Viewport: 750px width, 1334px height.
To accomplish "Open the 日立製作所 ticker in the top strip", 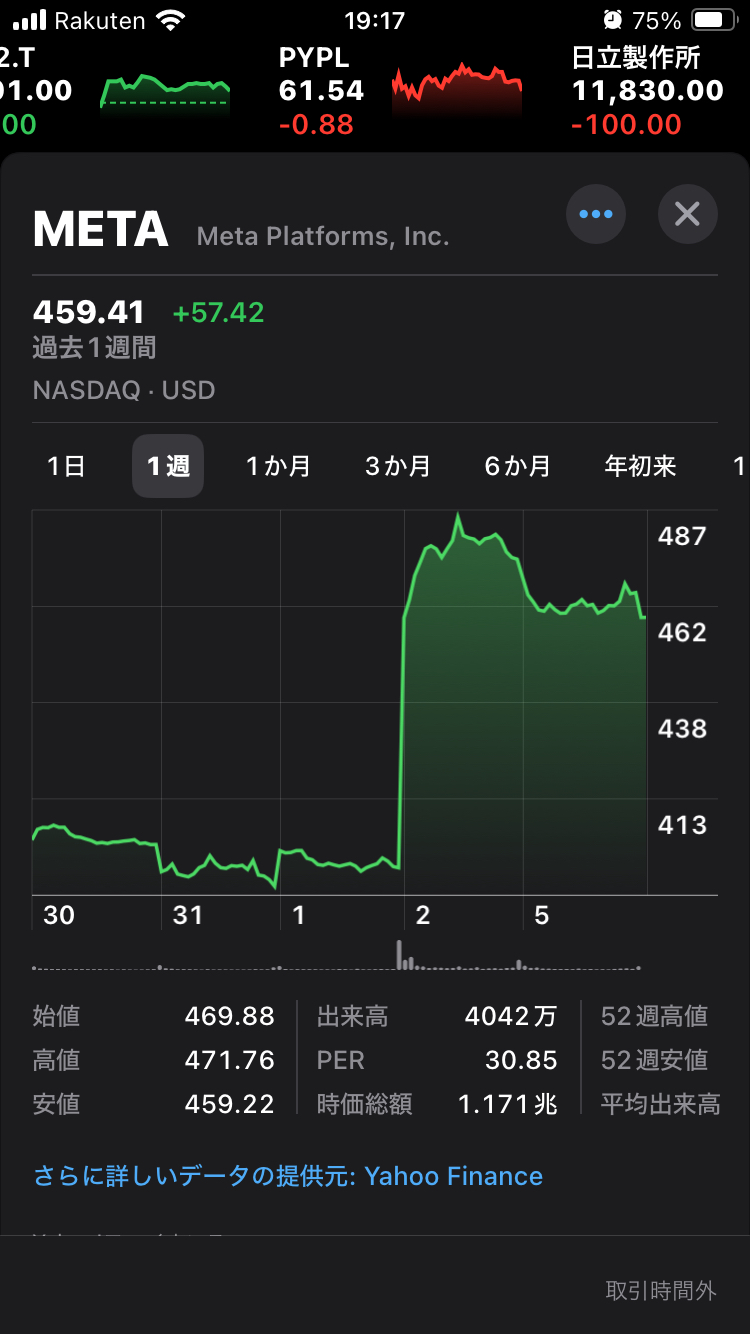I will point(647,91).
